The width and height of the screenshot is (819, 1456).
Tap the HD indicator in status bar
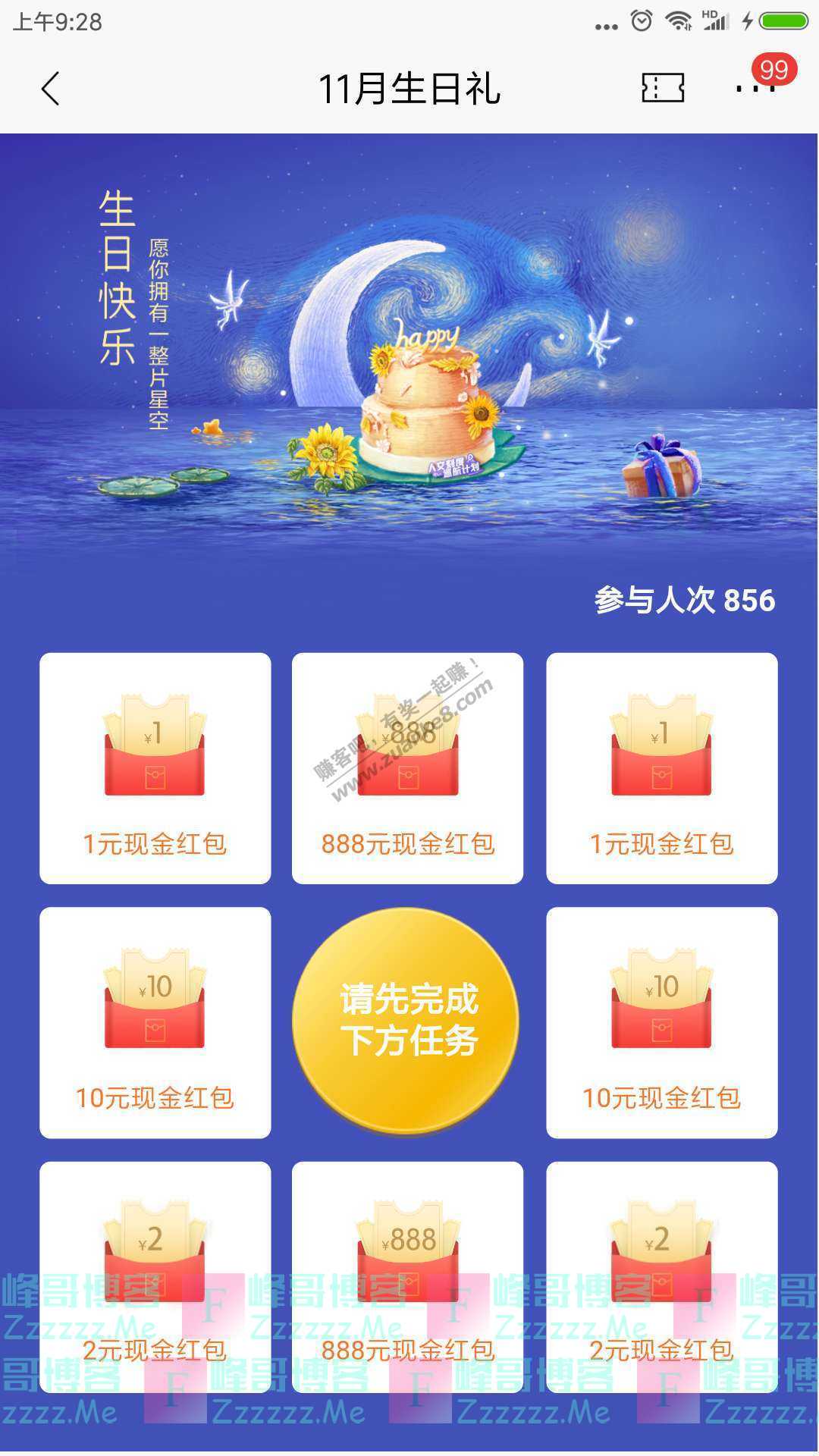[x=710, y=13]
